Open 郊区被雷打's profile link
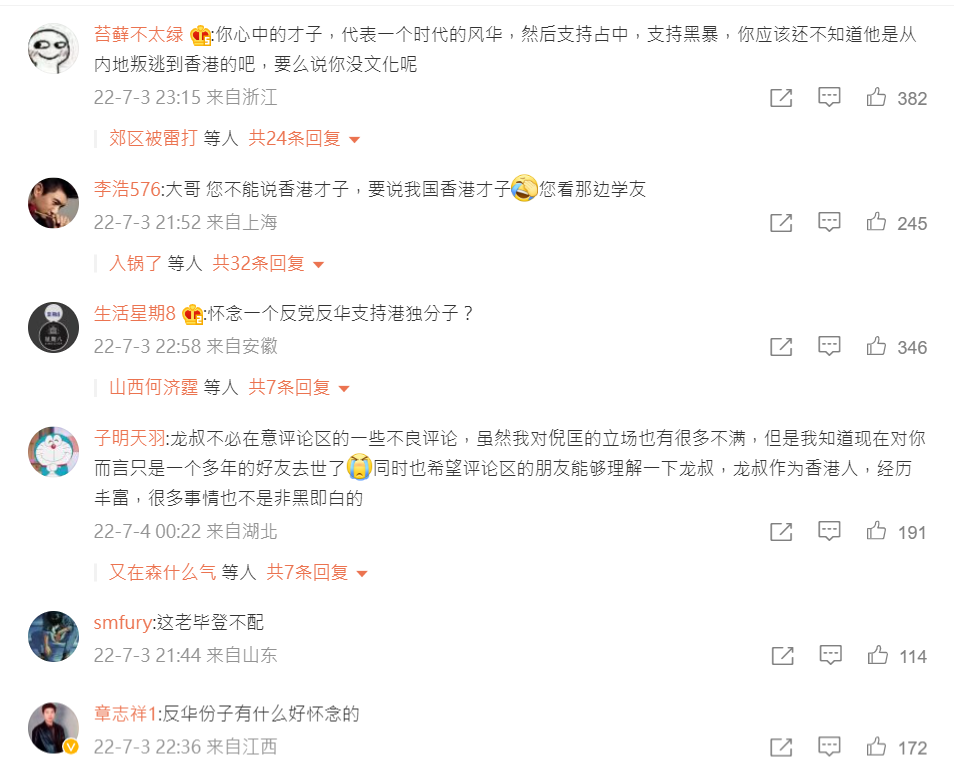954x778 pixels. coord(153,139)
